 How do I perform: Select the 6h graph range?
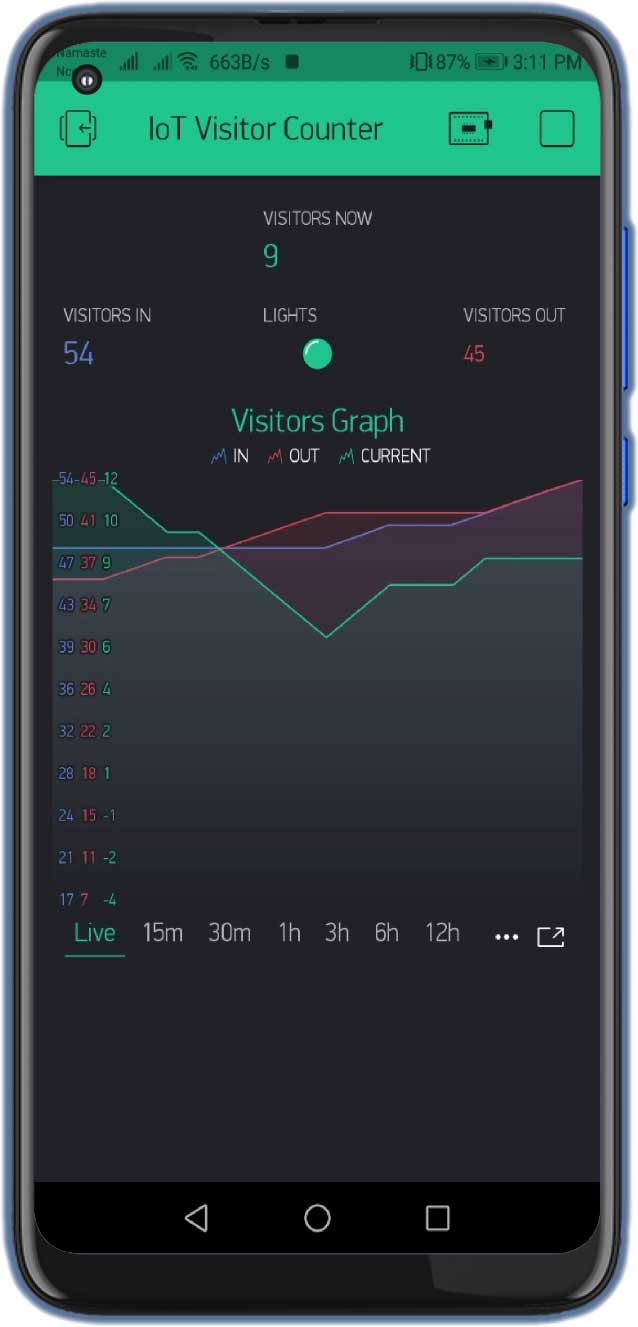click(386, 933)
